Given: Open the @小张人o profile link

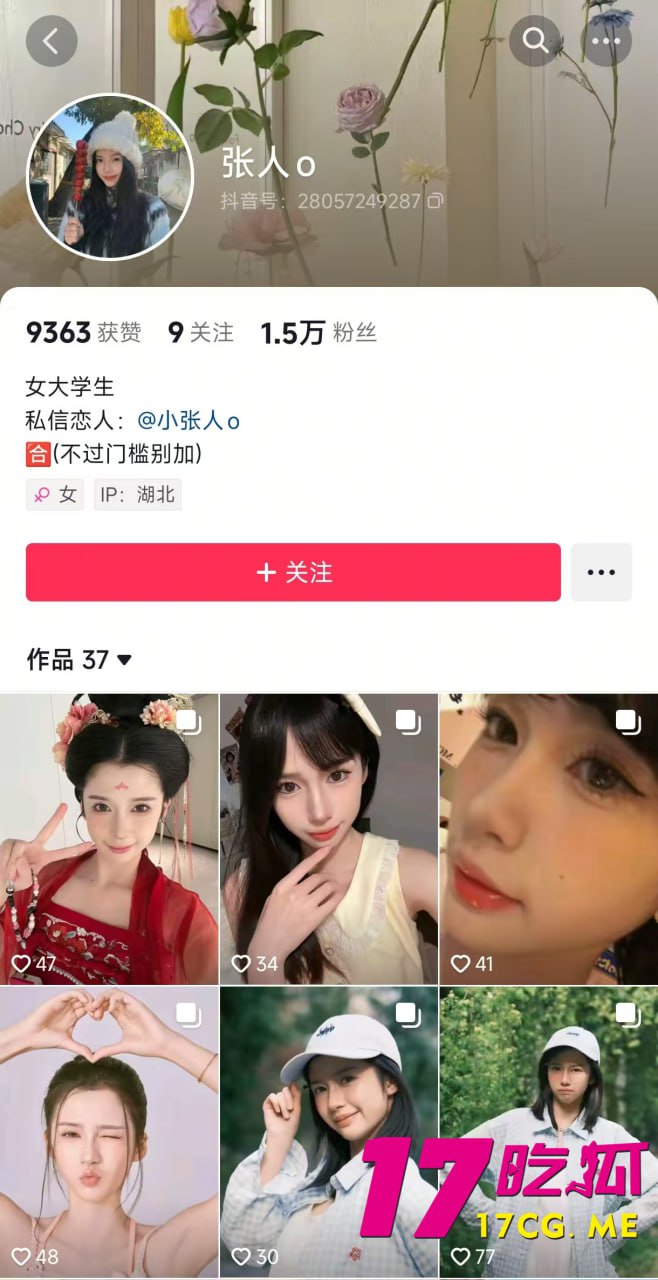Looking at the screenshot, I should pos(188,421).
